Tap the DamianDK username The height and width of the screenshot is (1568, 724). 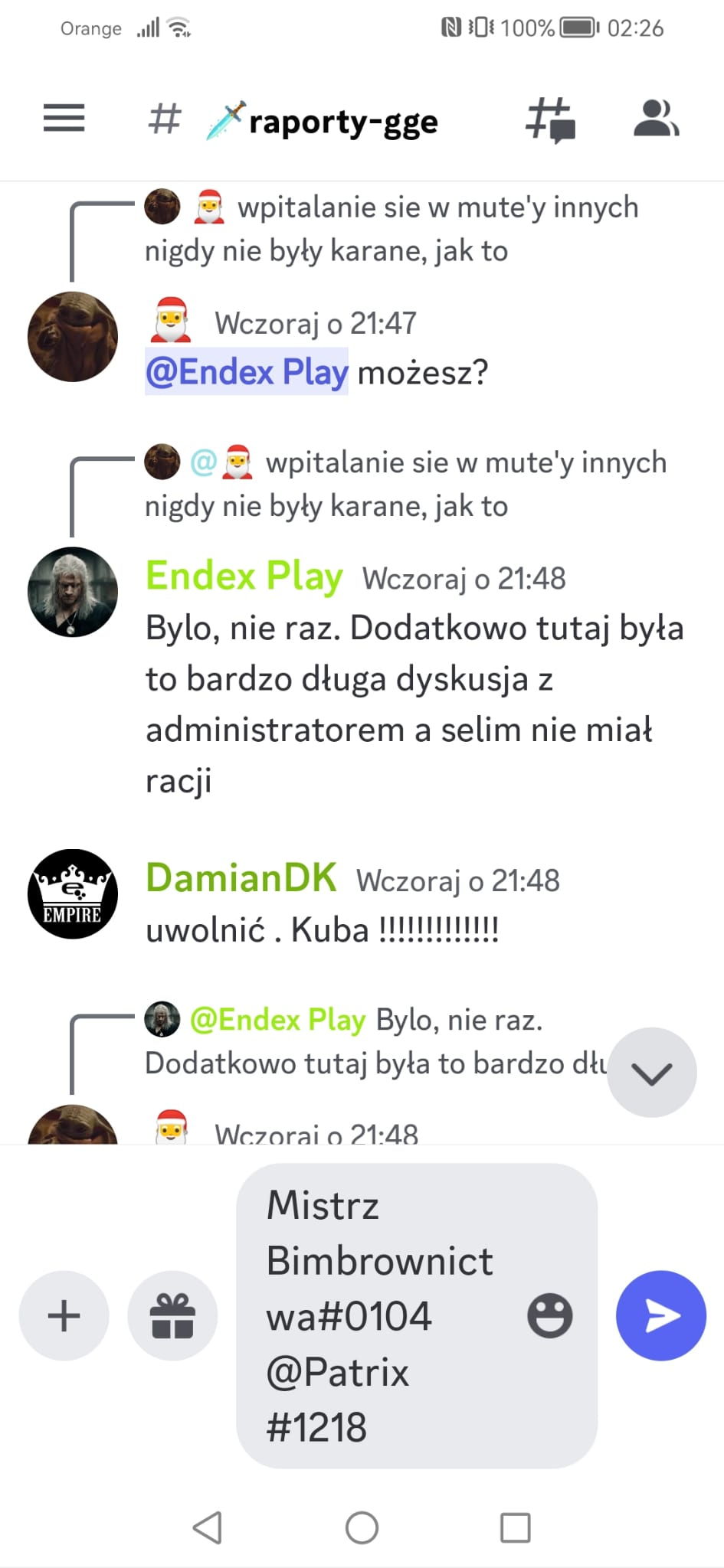coord(241,877)
